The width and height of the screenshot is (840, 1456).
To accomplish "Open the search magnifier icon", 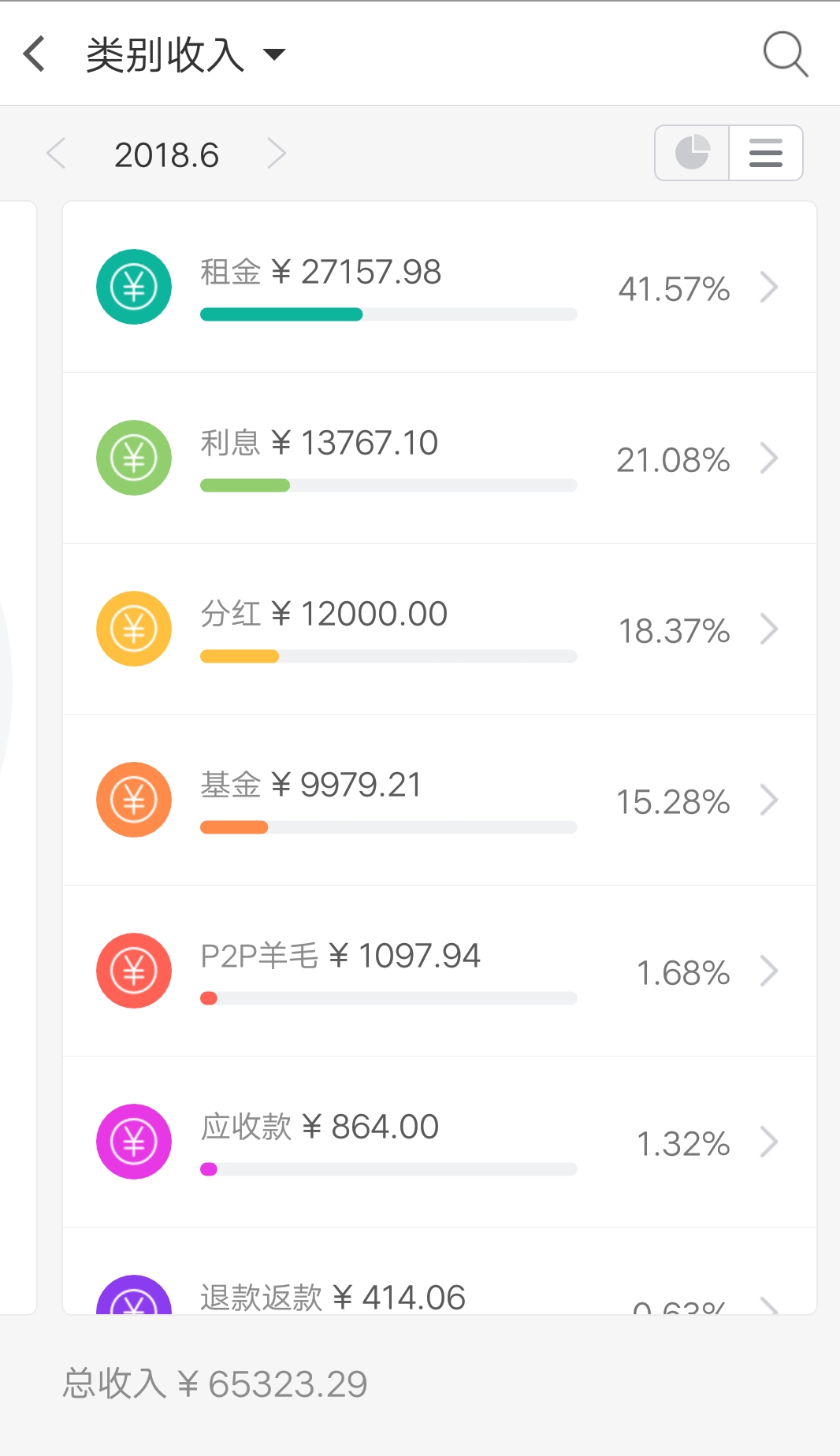I will point(786,54).
